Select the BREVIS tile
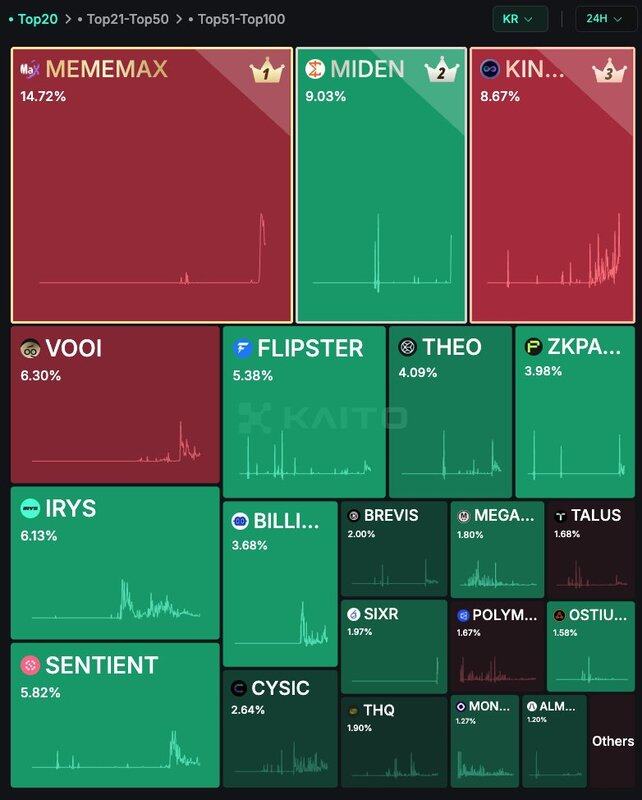This screenshot has width=642, height=800. 393,549
